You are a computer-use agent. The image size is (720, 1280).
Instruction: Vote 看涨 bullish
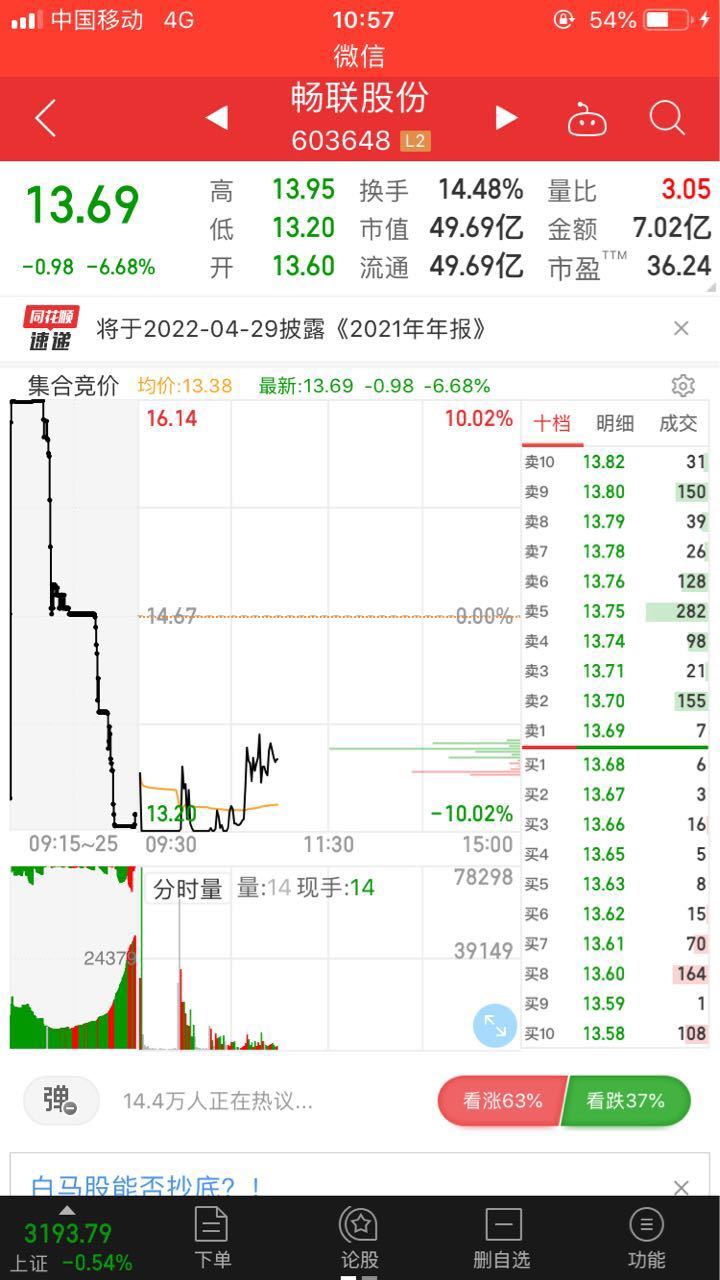tap(502, 1101)
